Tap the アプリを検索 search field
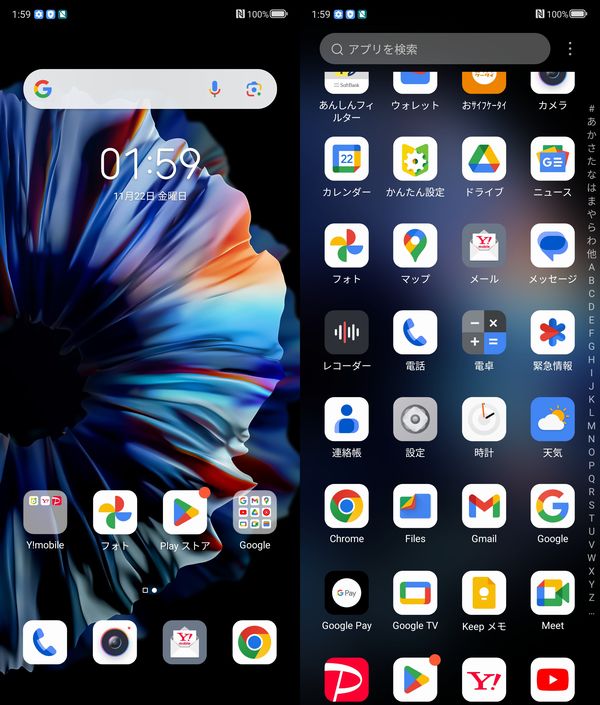Viewport: 600px width, 705px height. (435, 49)
